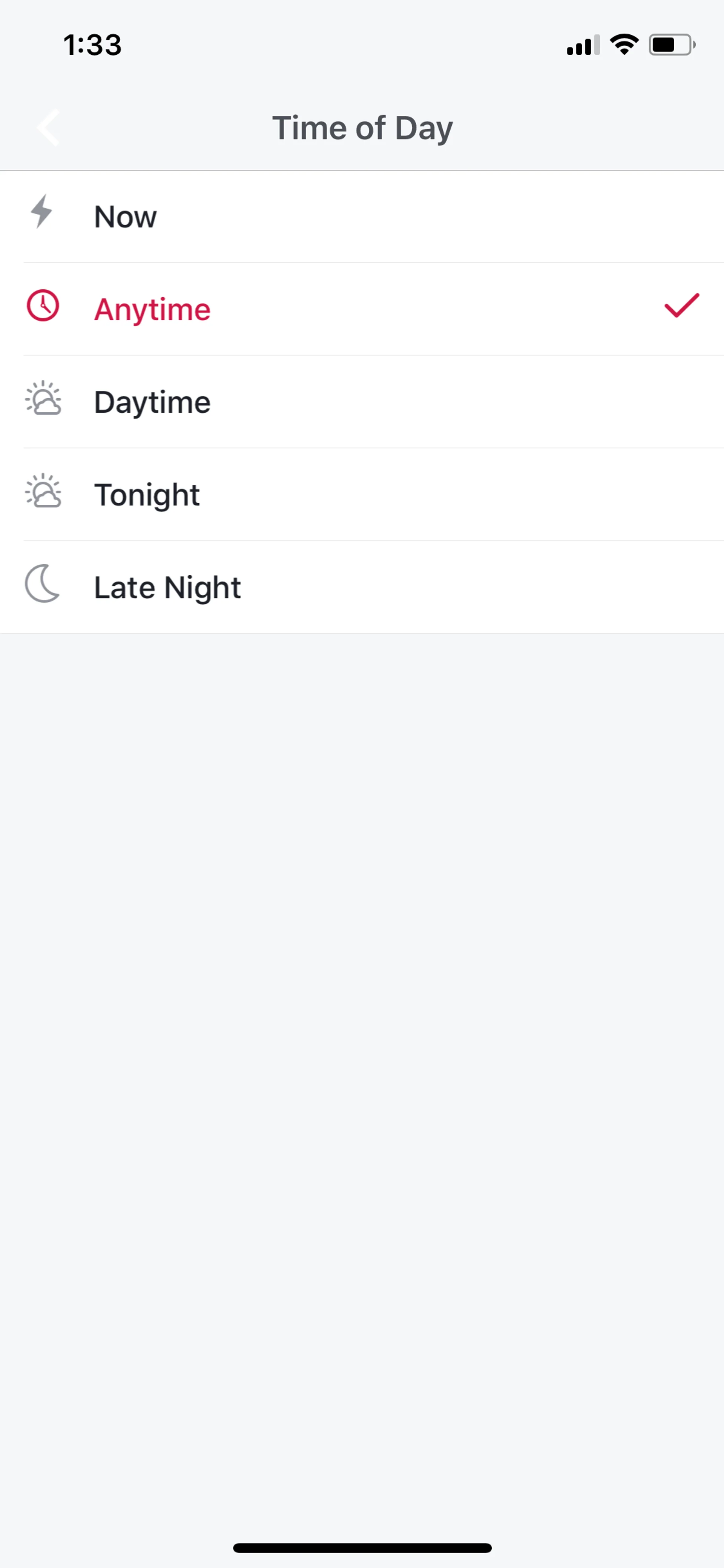This screenshot has width=724, height=1568.
Task: Choose Late Night option
Action: coord(167,587)
